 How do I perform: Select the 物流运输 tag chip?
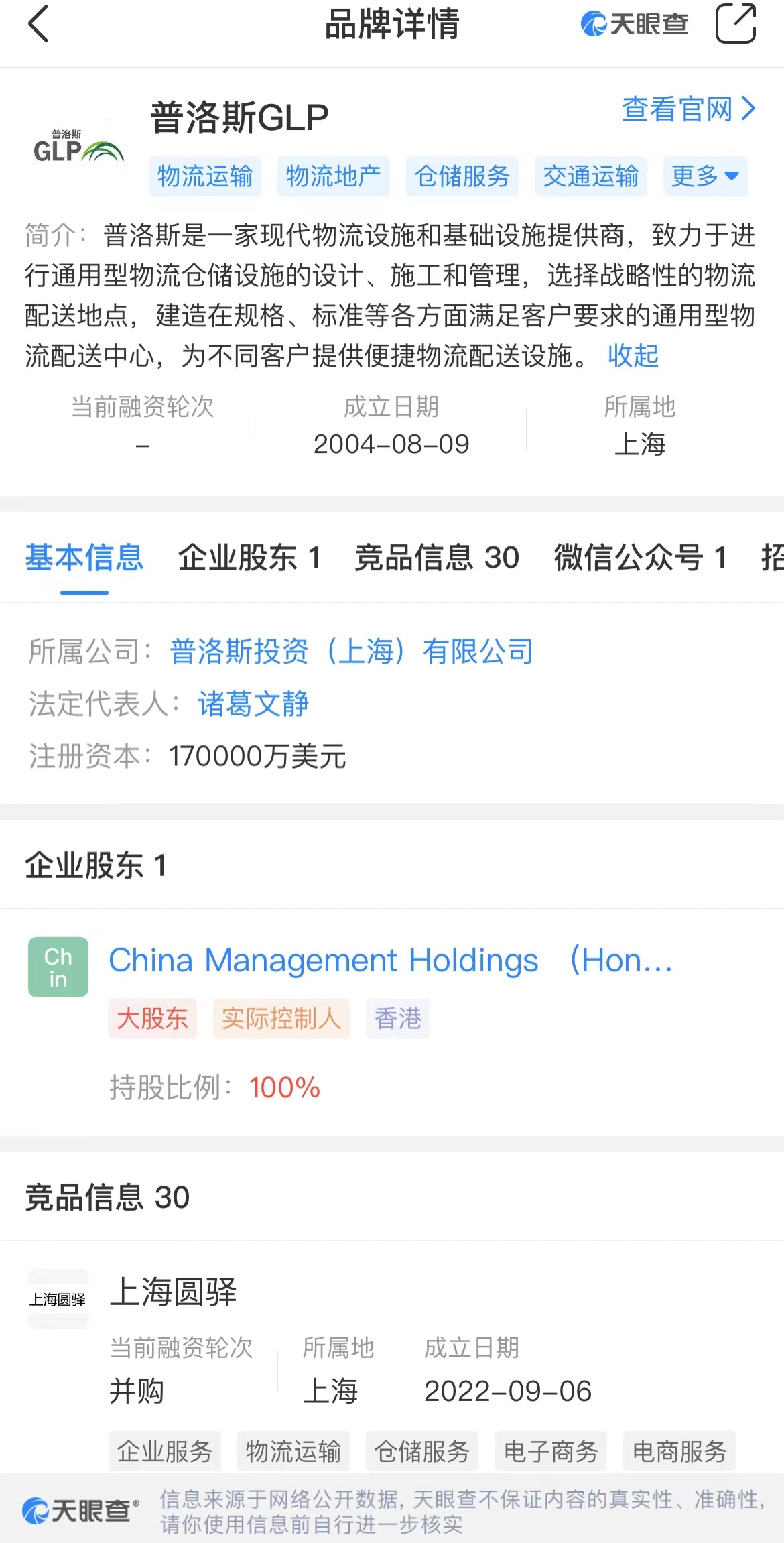click(x=205, y=176)
